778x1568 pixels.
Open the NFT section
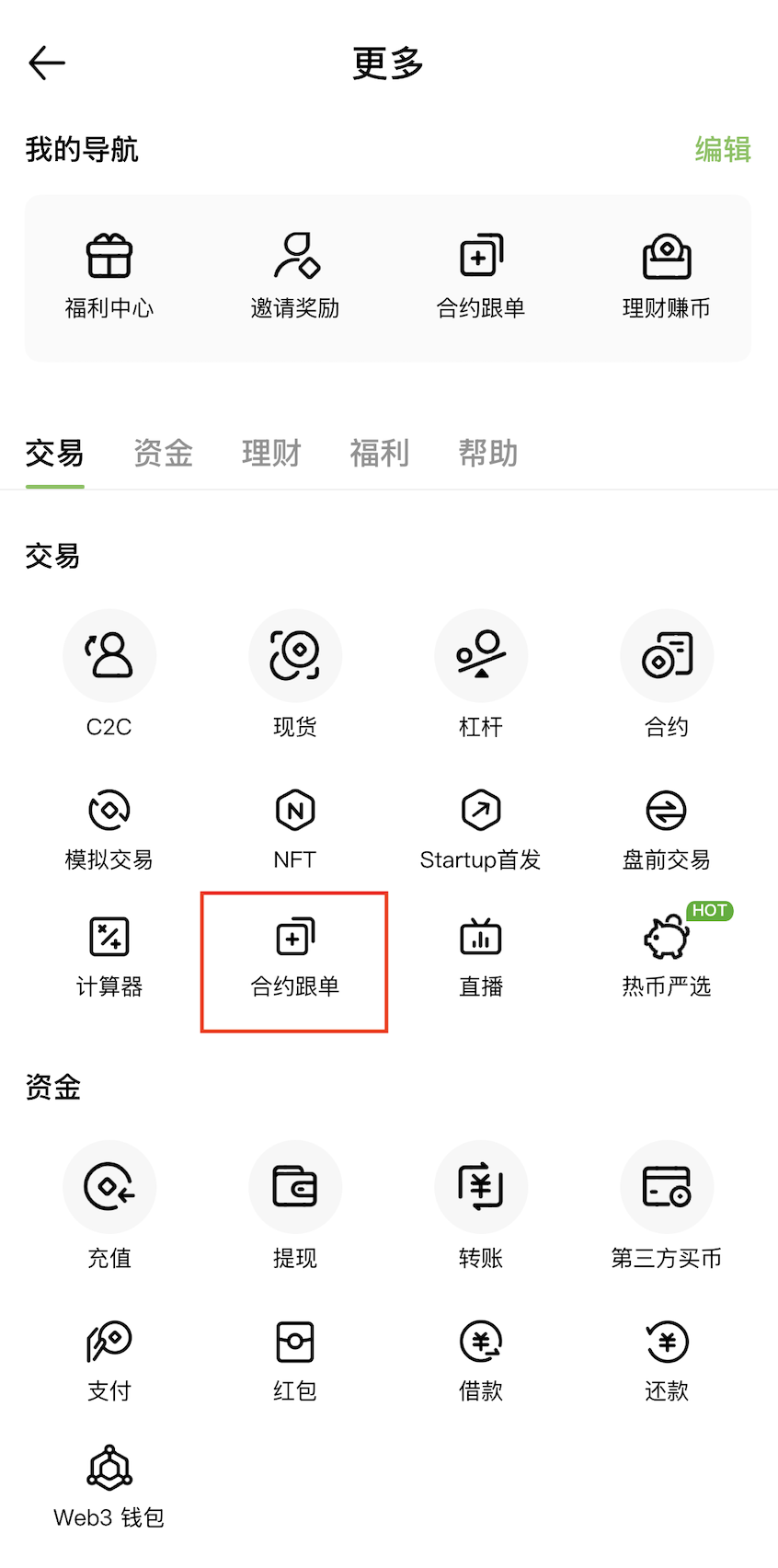[x=295, y=828]
